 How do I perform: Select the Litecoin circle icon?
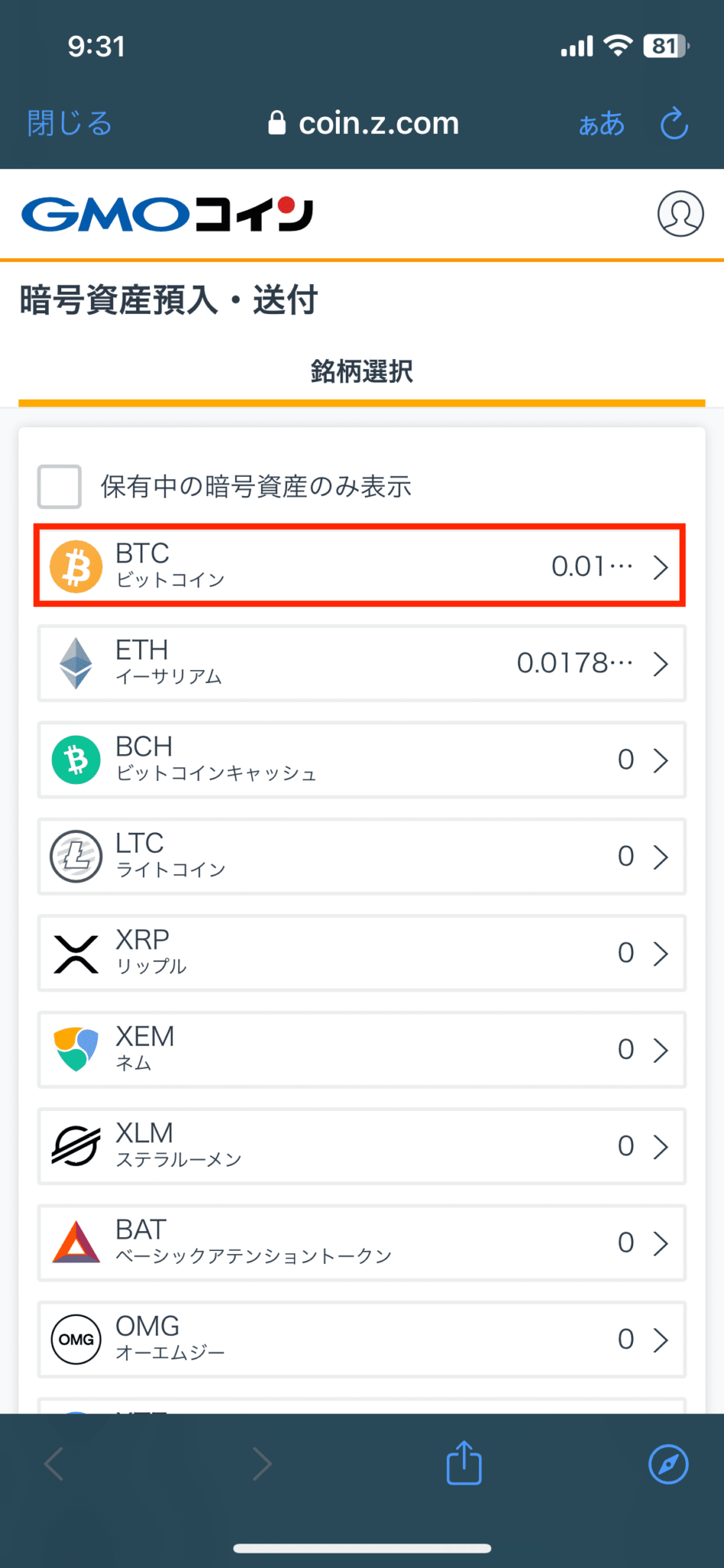(x=76, y=857)
